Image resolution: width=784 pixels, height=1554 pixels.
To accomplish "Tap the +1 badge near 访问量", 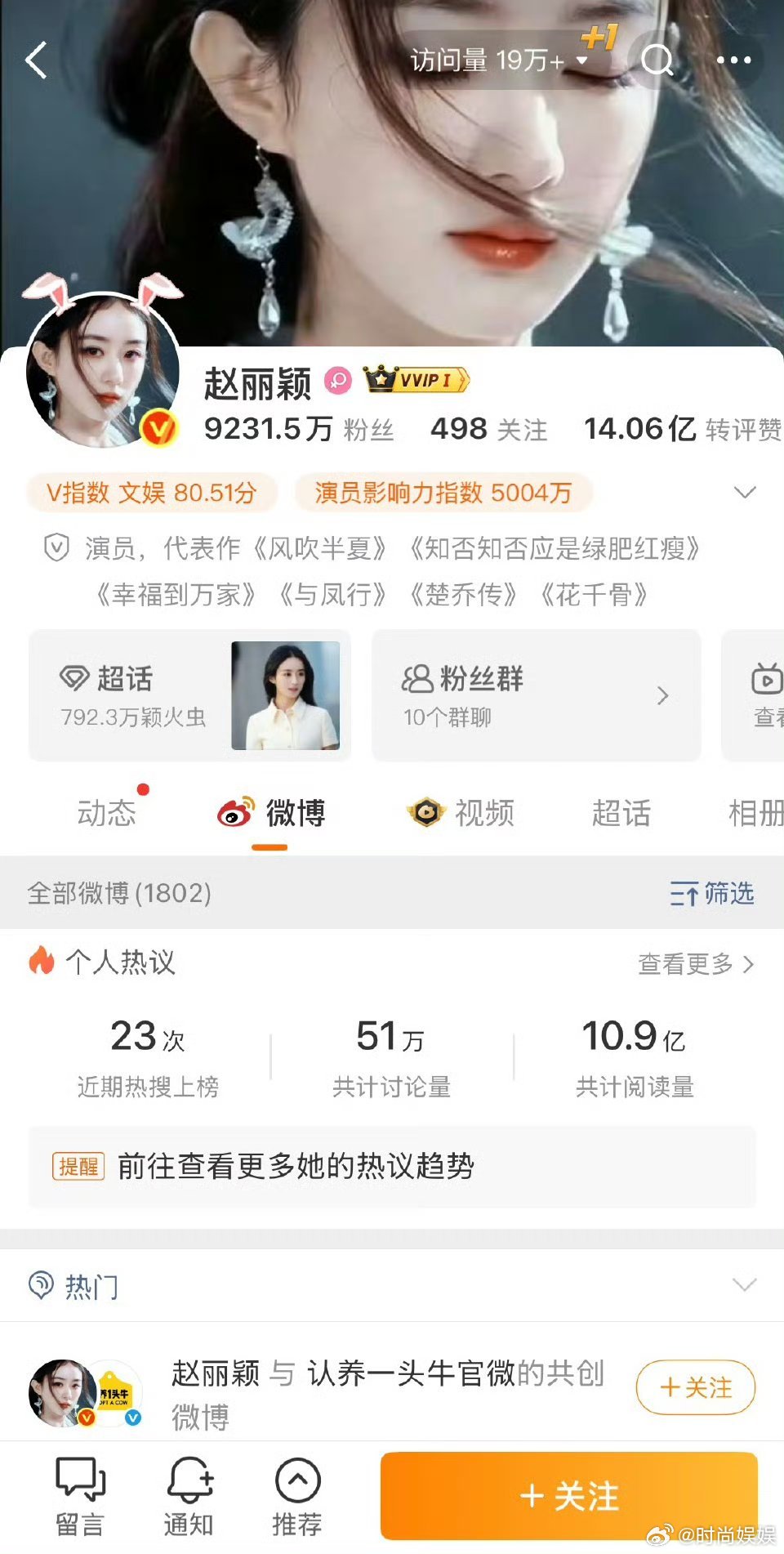I will click(599, 39).
